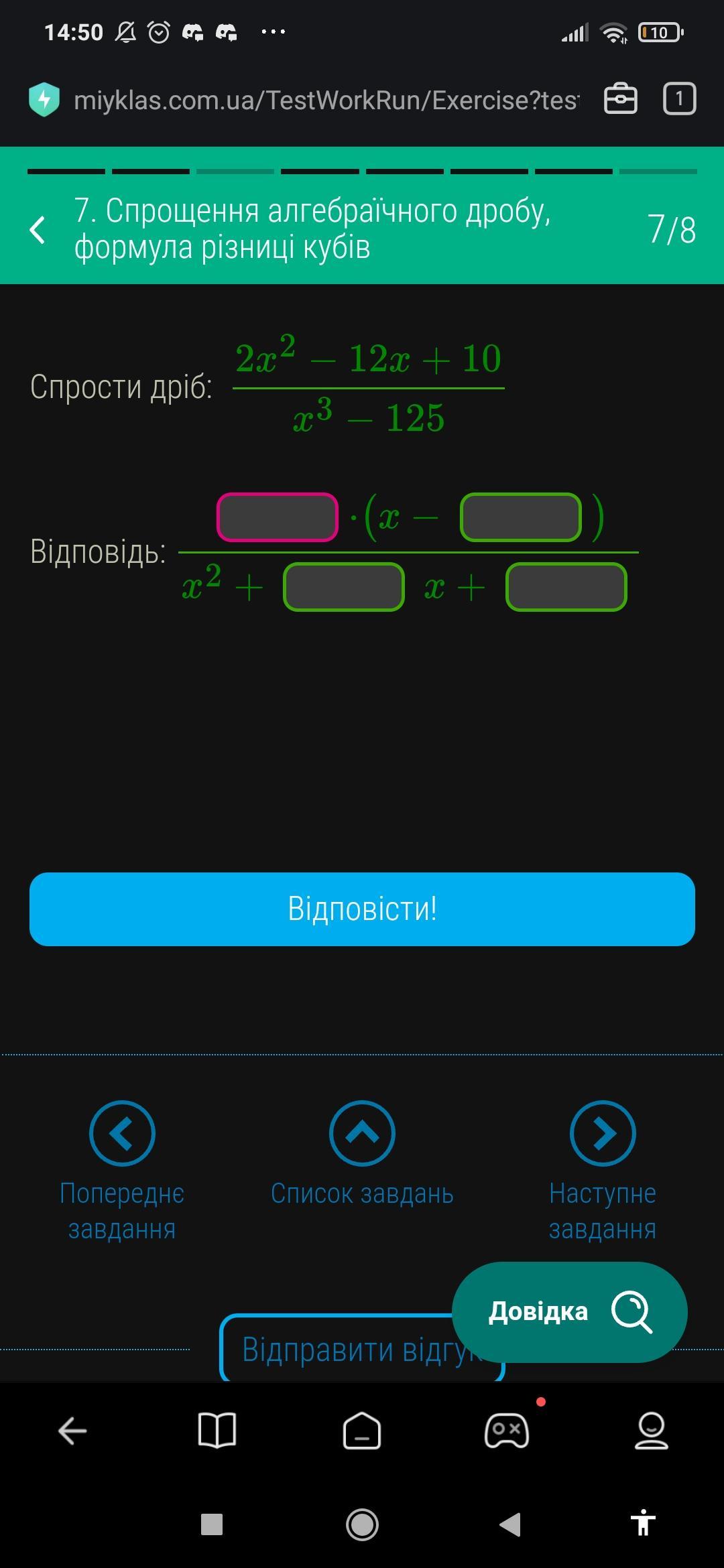Tap the denominator's constant term input field
The image size is (724, 1568).
[566, 587]
